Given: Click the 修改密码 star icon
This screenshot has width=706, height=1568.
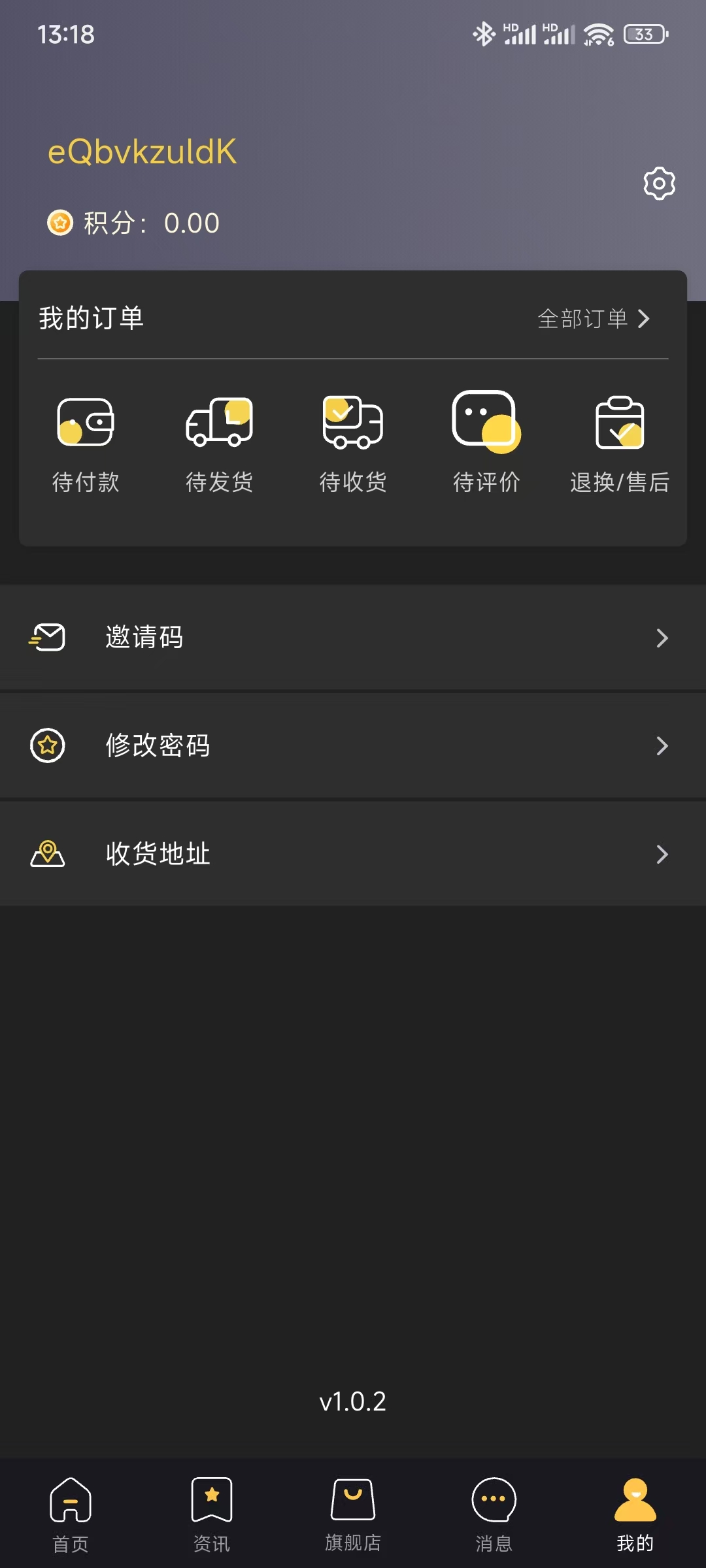Looking at the screenshot, I should point(46,745).
